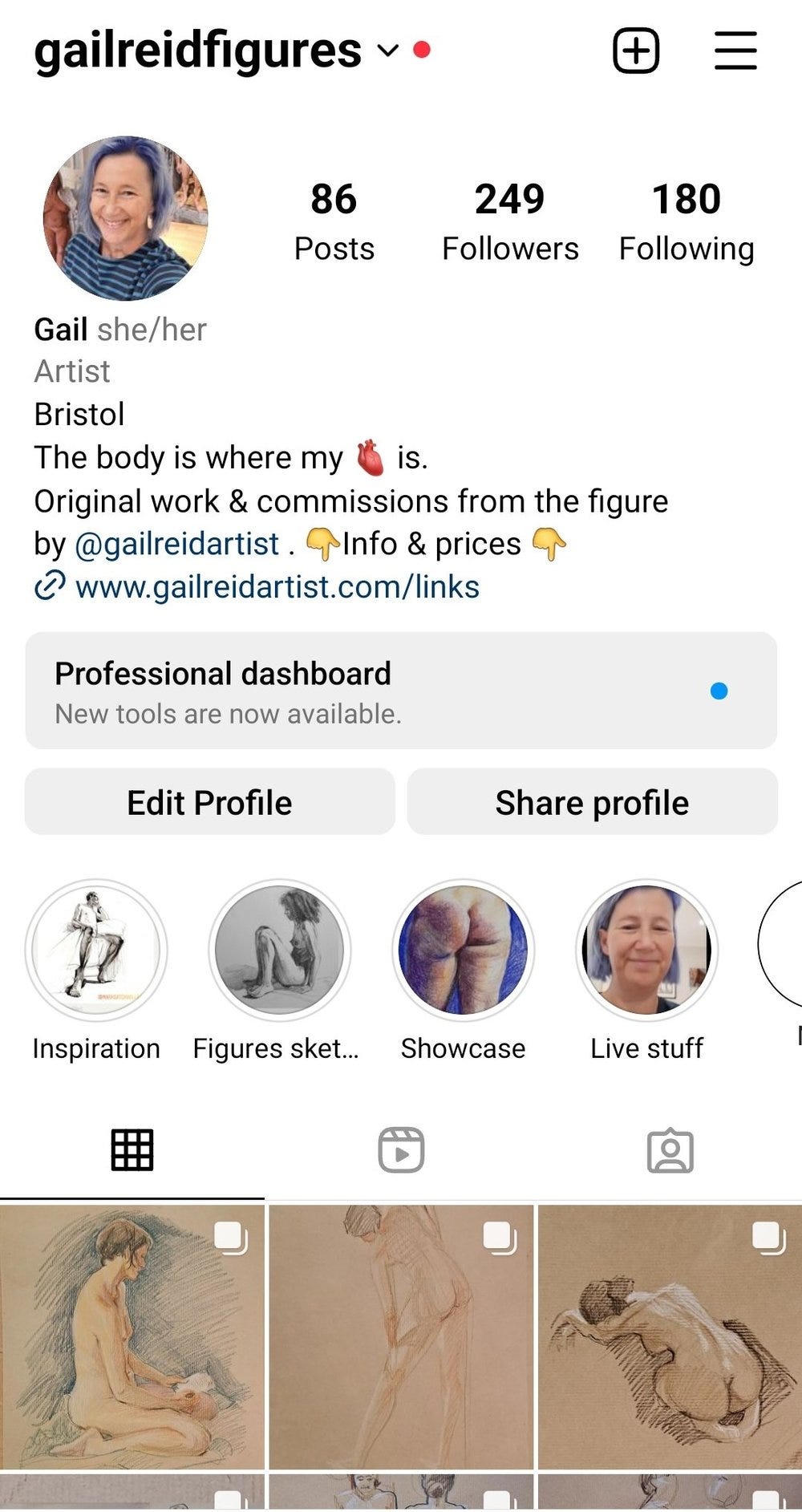Open the Professional dashboard notification dot
This screenshot has width=802, height=1512.
[x=719, y=691]
